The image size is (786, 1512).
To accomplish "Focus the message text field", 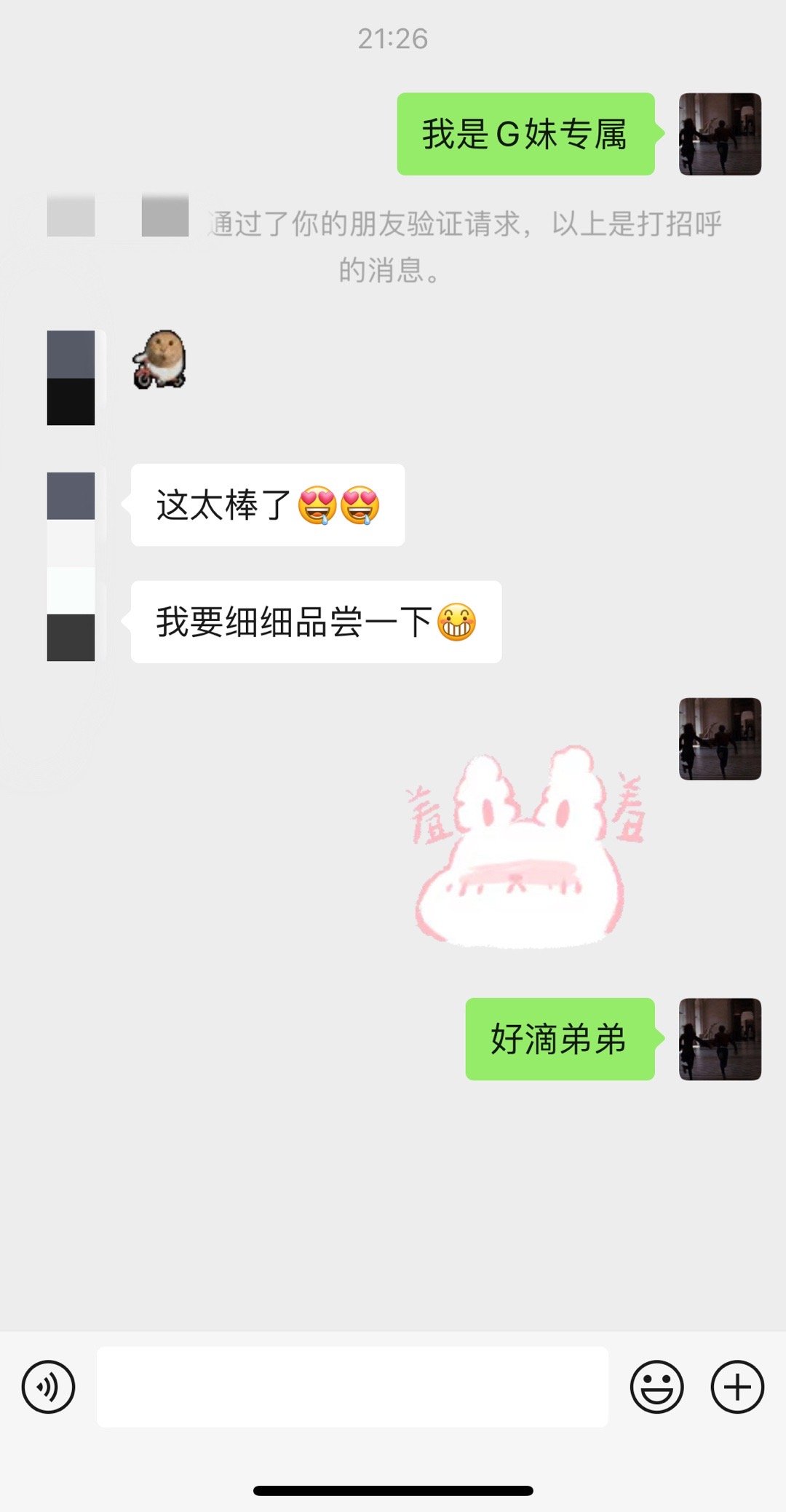I will (x=352, y=1387).
